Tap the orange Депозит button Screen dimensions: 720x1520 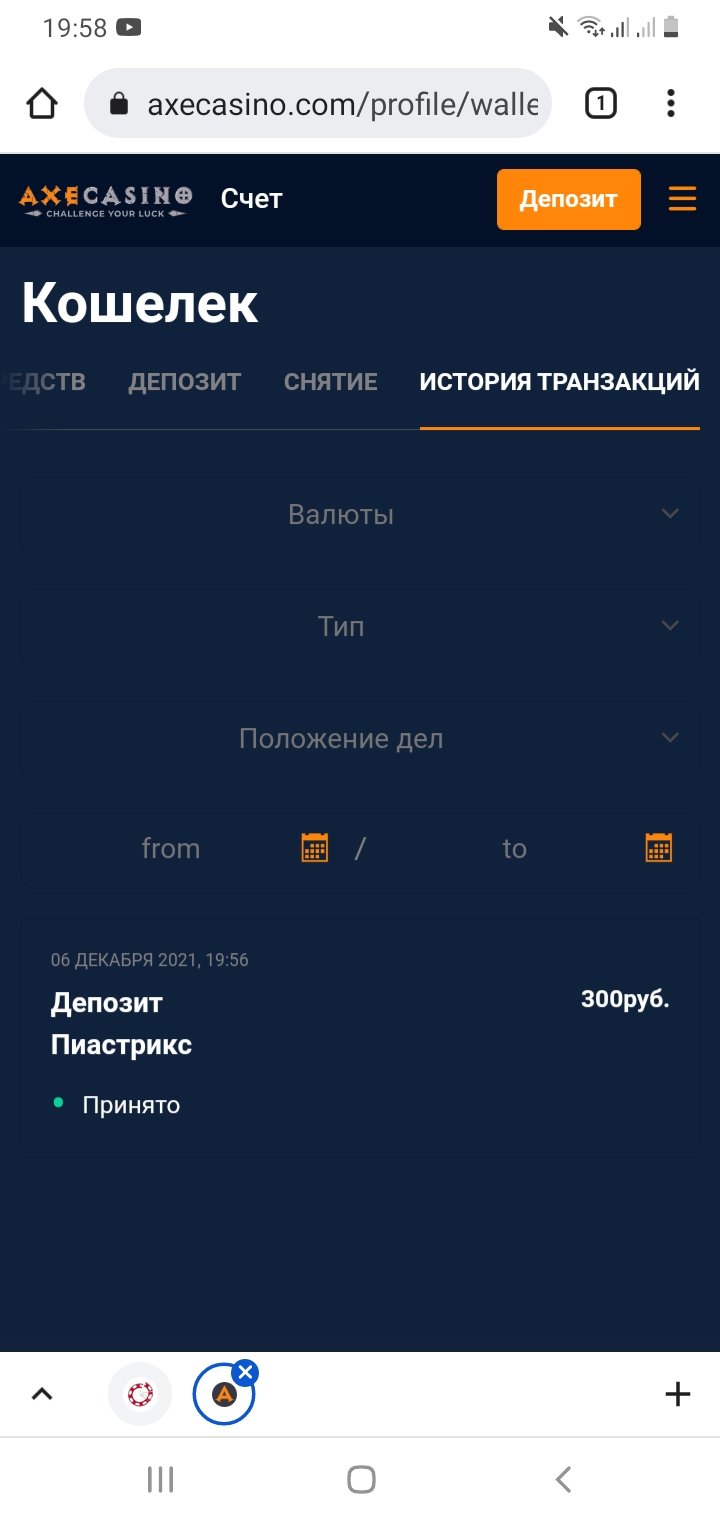click(x=568, y=200)
